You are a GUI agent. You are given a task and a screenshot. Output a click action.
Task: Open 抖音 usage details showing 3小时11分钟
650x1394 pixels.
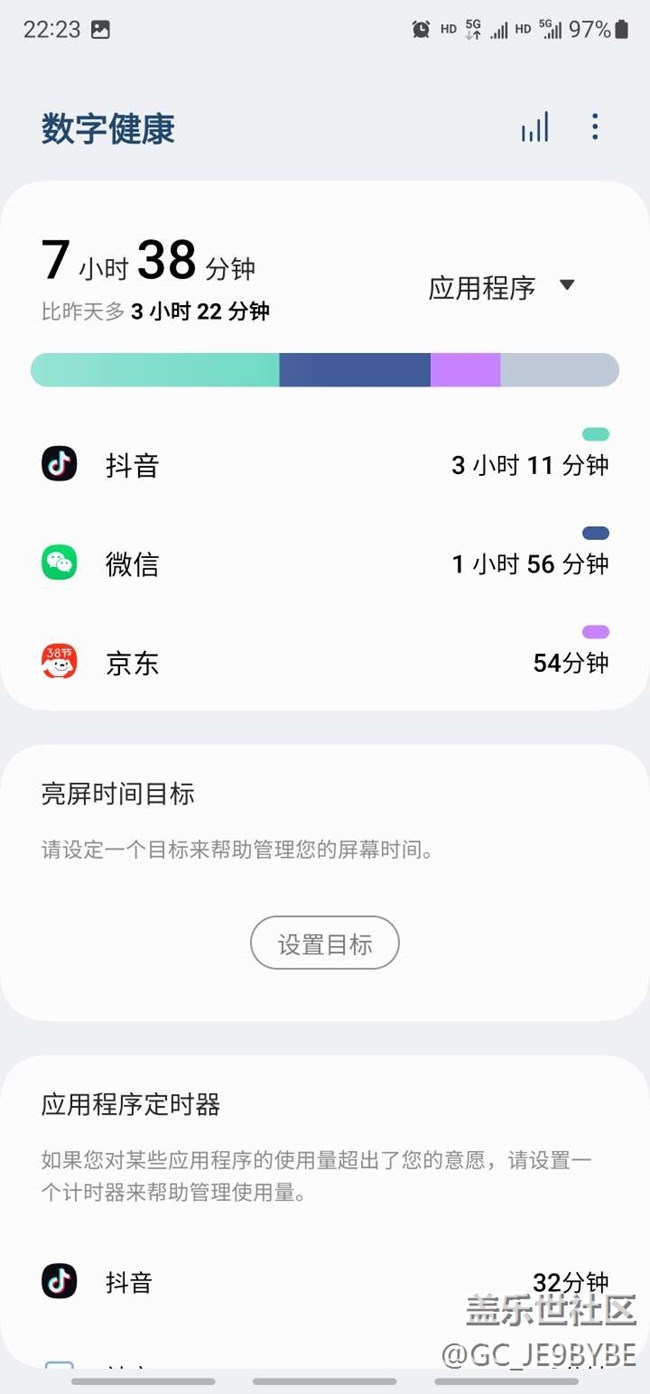point(324,465)
